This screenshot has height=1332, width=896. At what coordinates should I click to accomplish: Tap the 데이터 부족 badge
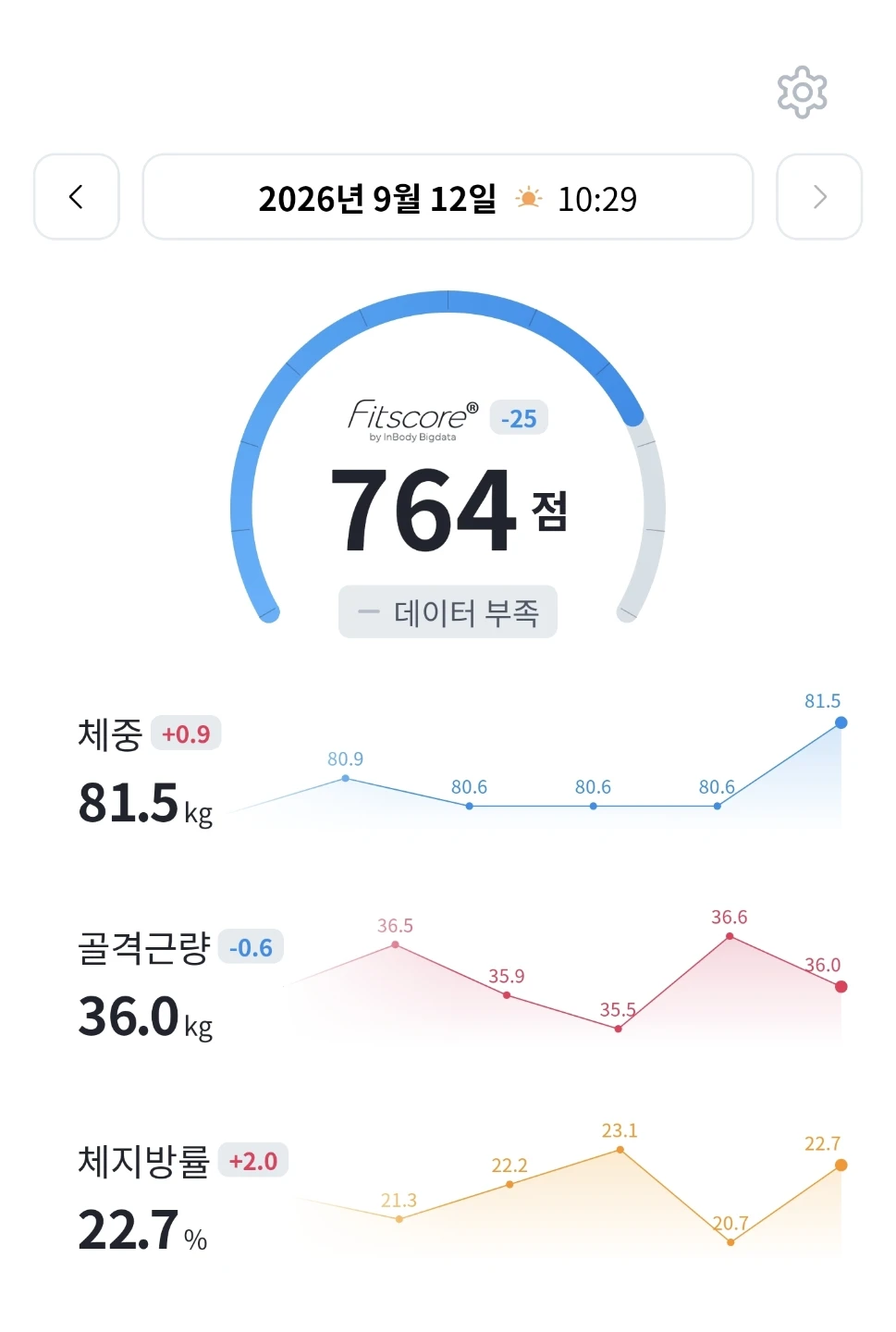point(448,611)
